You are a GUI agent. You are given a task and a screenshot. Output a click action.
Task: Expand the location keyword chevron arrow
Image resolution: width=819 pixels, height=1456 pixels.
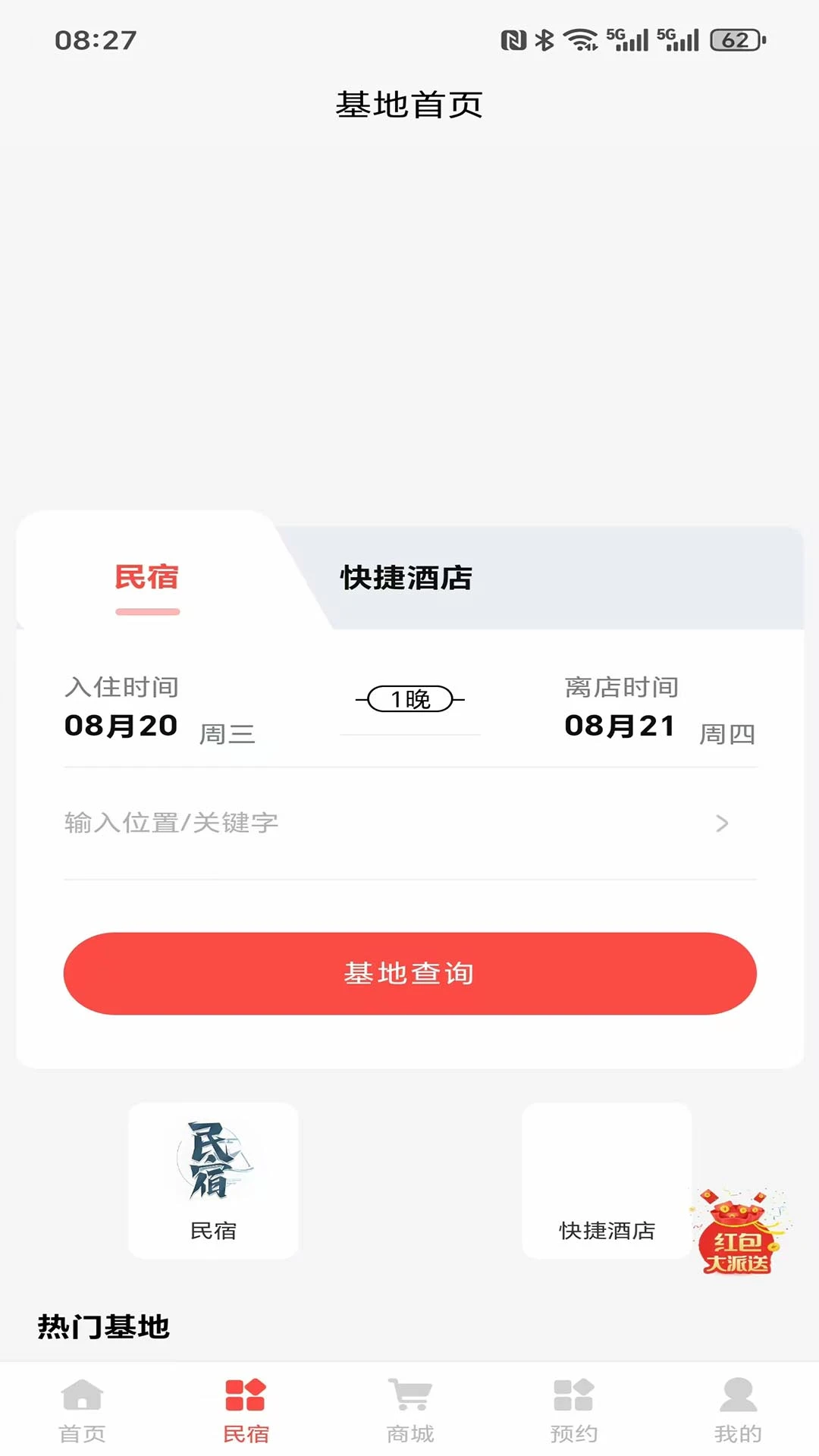722,824
